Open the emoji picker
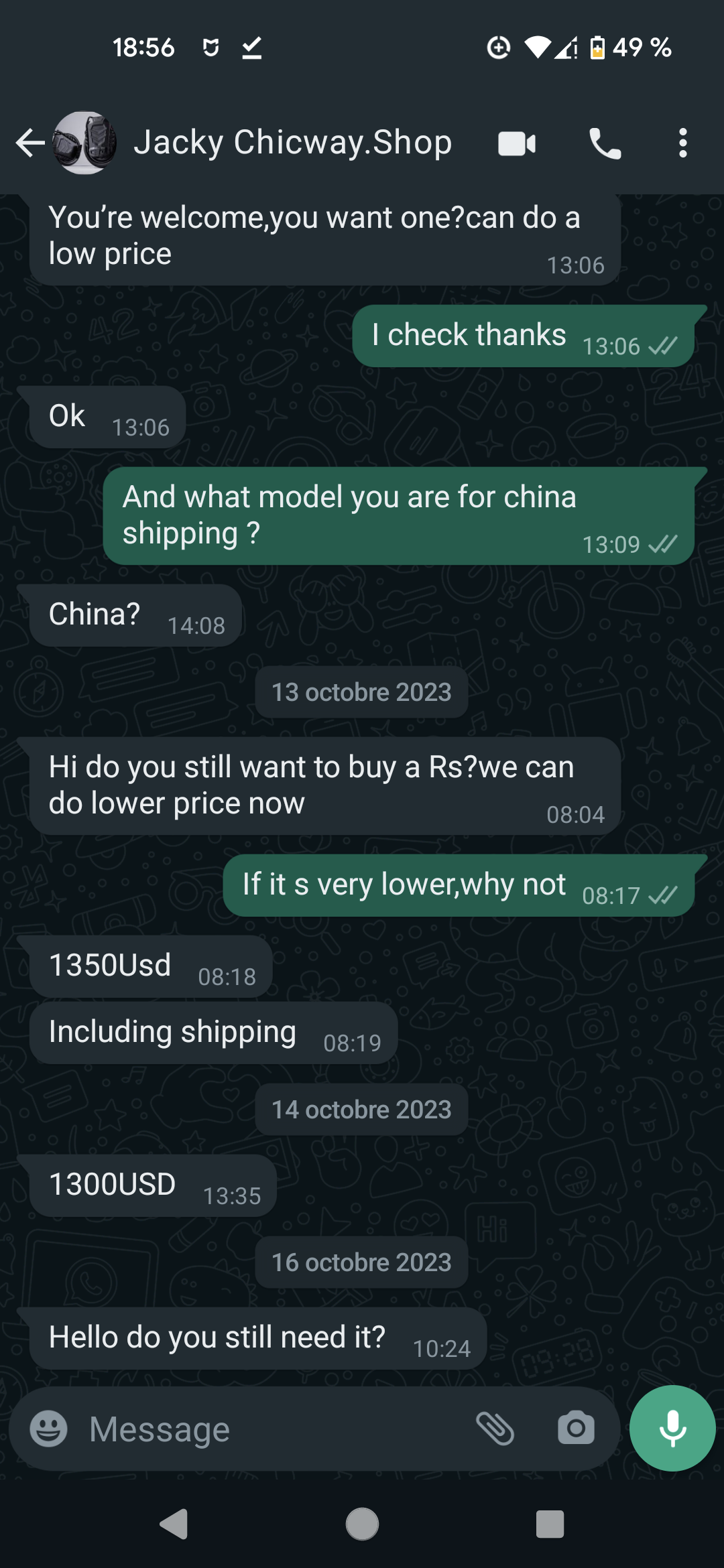724x1568 pixels. click(48, 1429)
